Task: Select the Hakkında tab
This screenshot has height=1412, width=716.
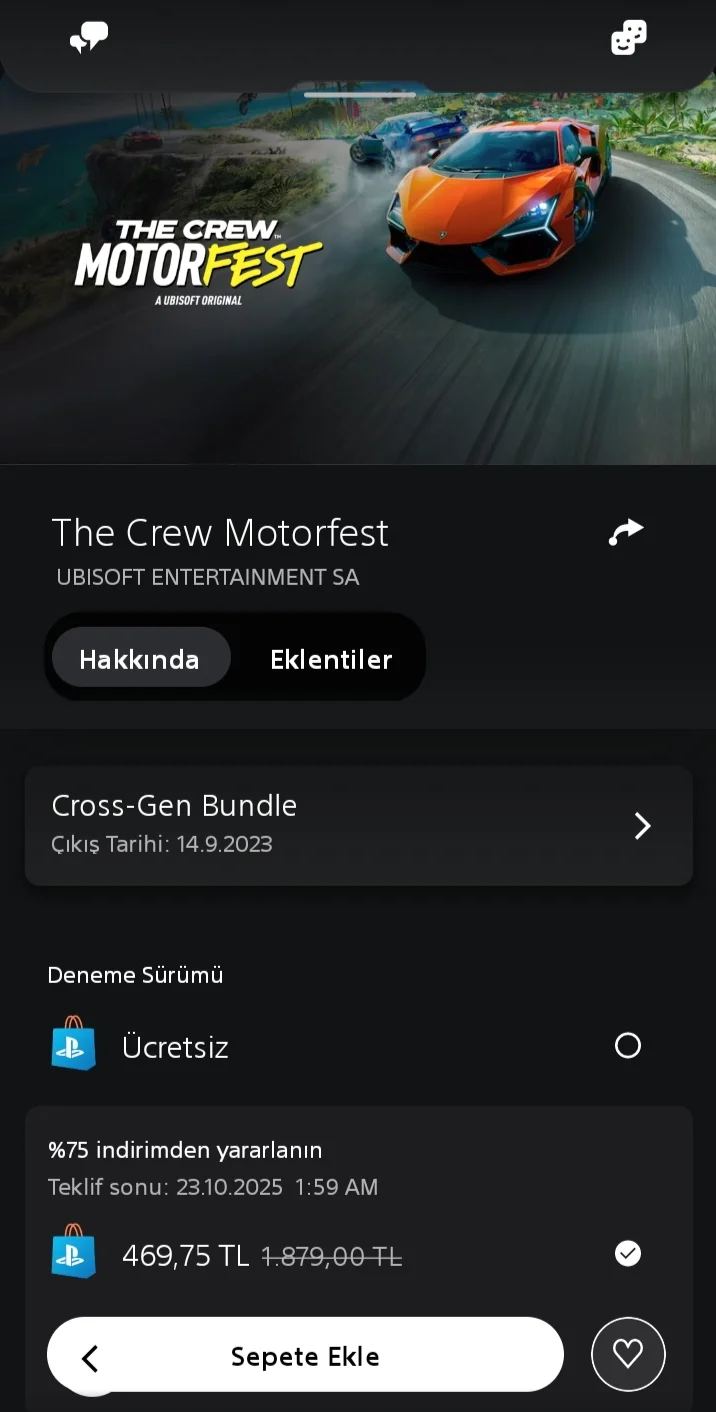Action: (x=140, y=659)
